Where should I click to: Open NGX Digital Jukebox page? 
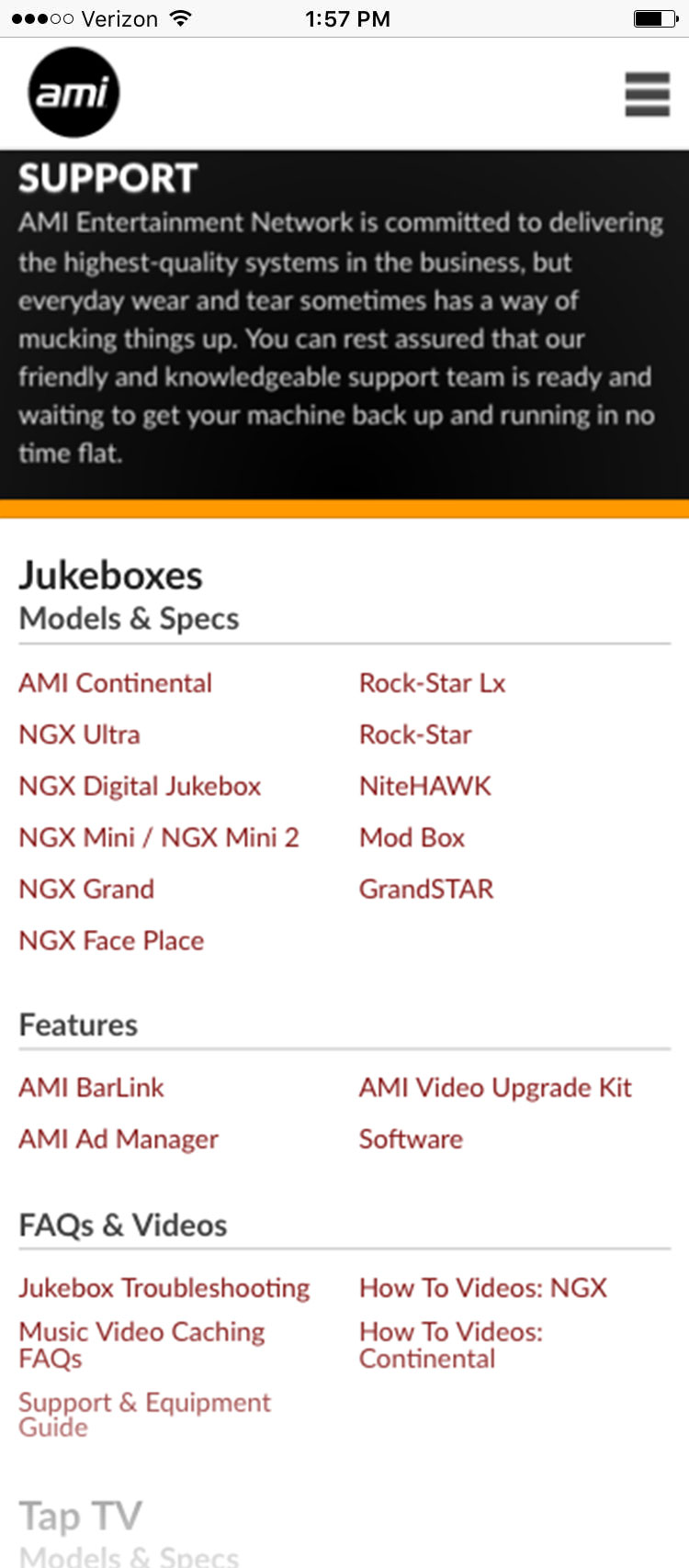(x=141, y=786)
